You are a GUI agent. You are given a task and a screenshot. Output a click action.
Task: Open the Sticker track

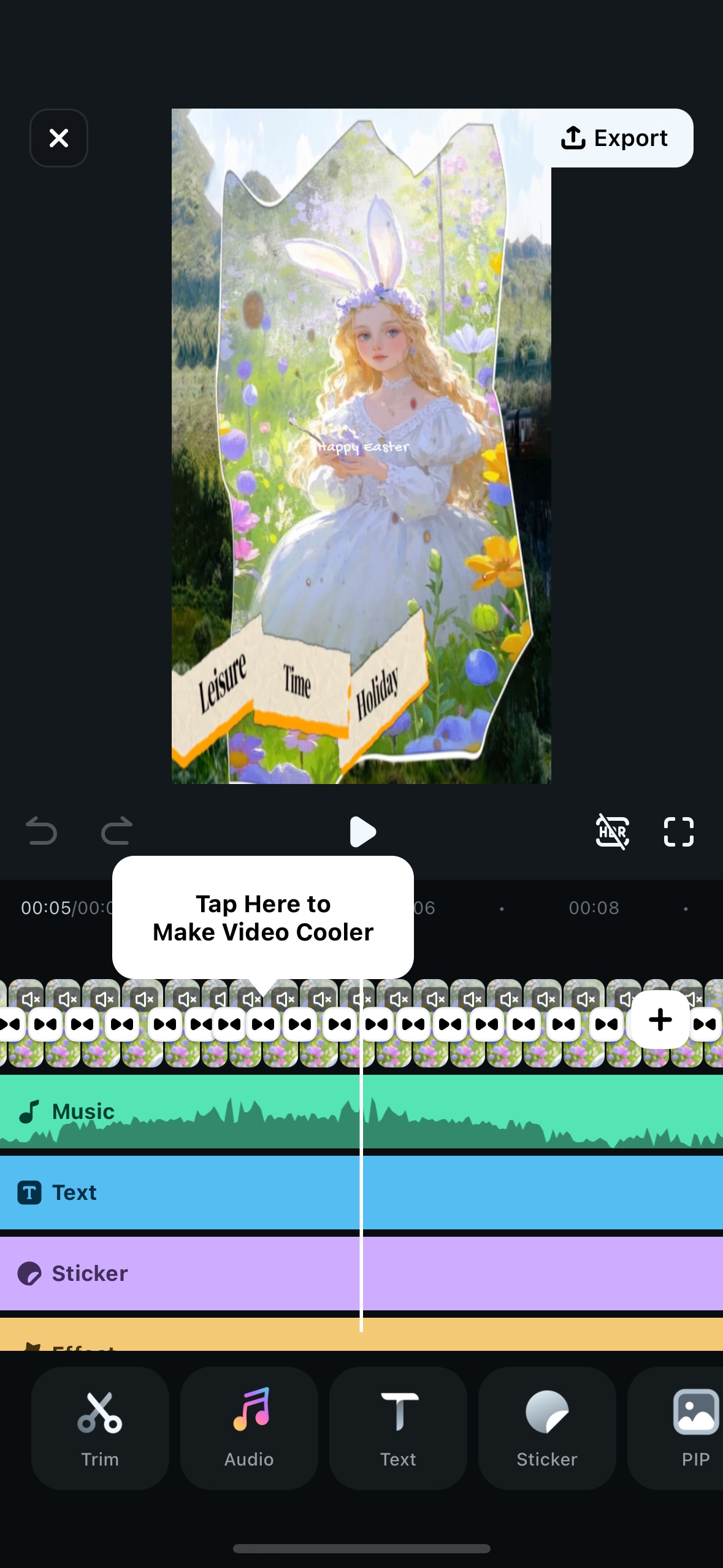[184, 1273]
